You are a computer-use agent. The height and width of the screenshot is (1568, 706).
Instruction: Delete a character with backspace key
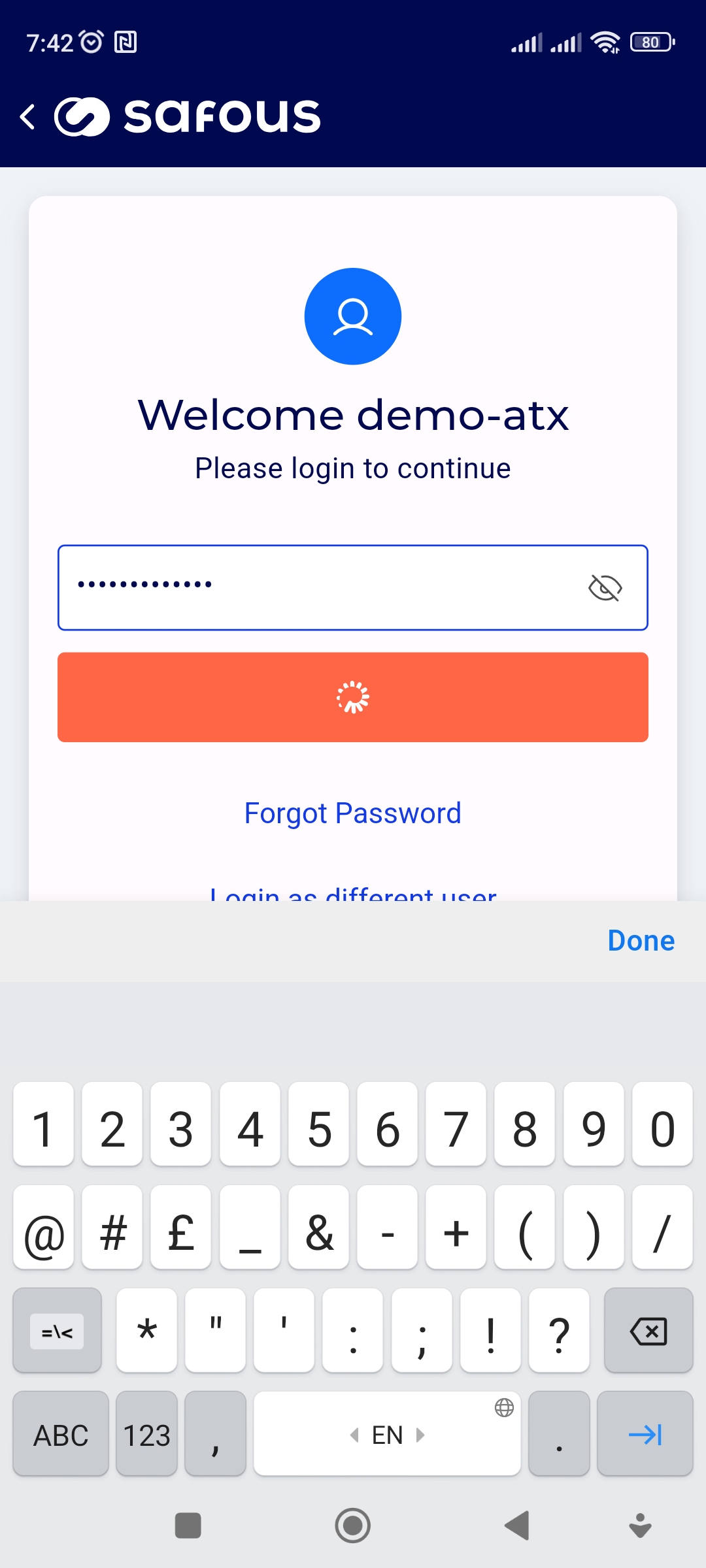[648, 1331]
